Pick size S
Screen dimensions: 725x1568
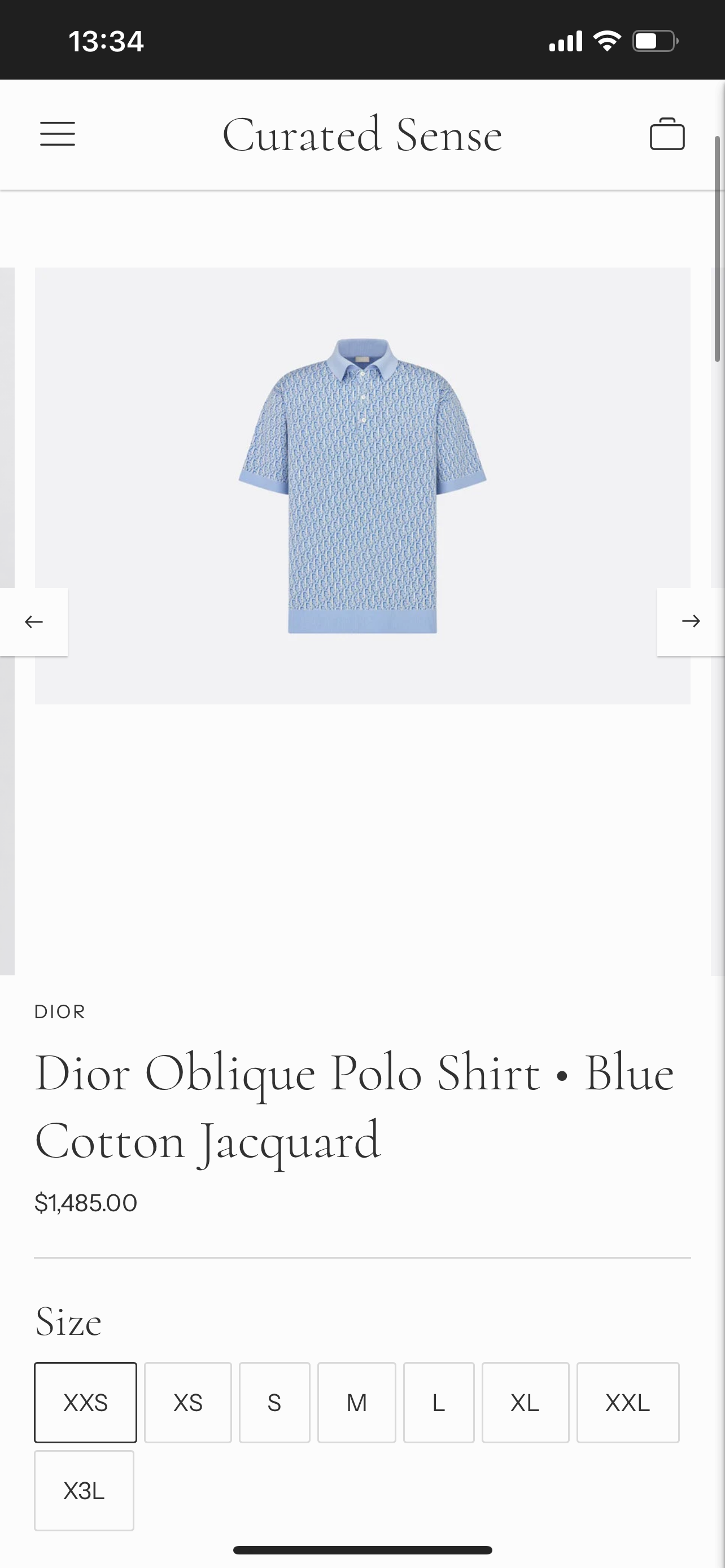(274, 1403)
